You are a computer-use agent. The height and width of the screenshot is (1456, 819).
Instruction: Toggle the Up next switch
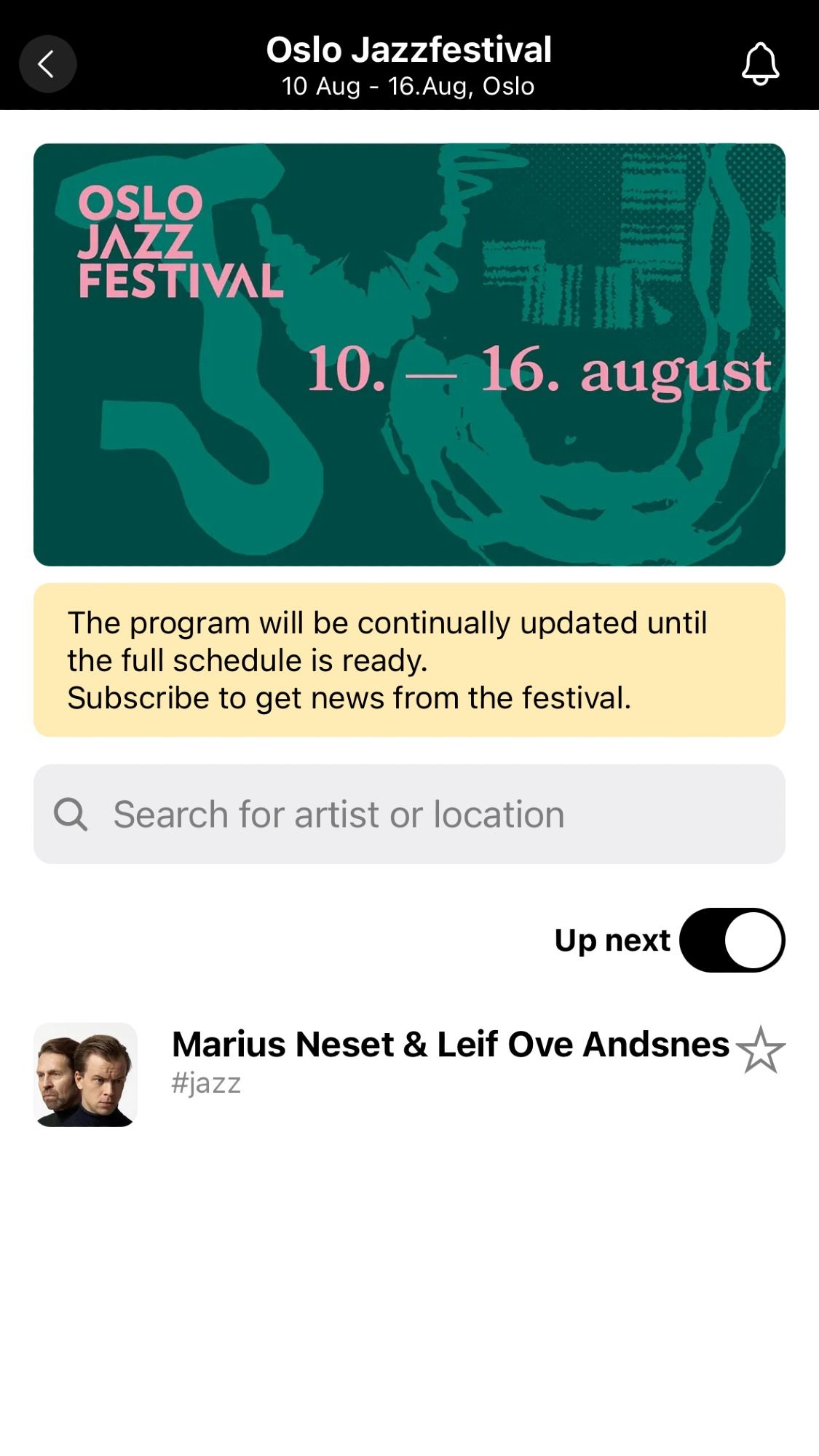tap(732, 940)
